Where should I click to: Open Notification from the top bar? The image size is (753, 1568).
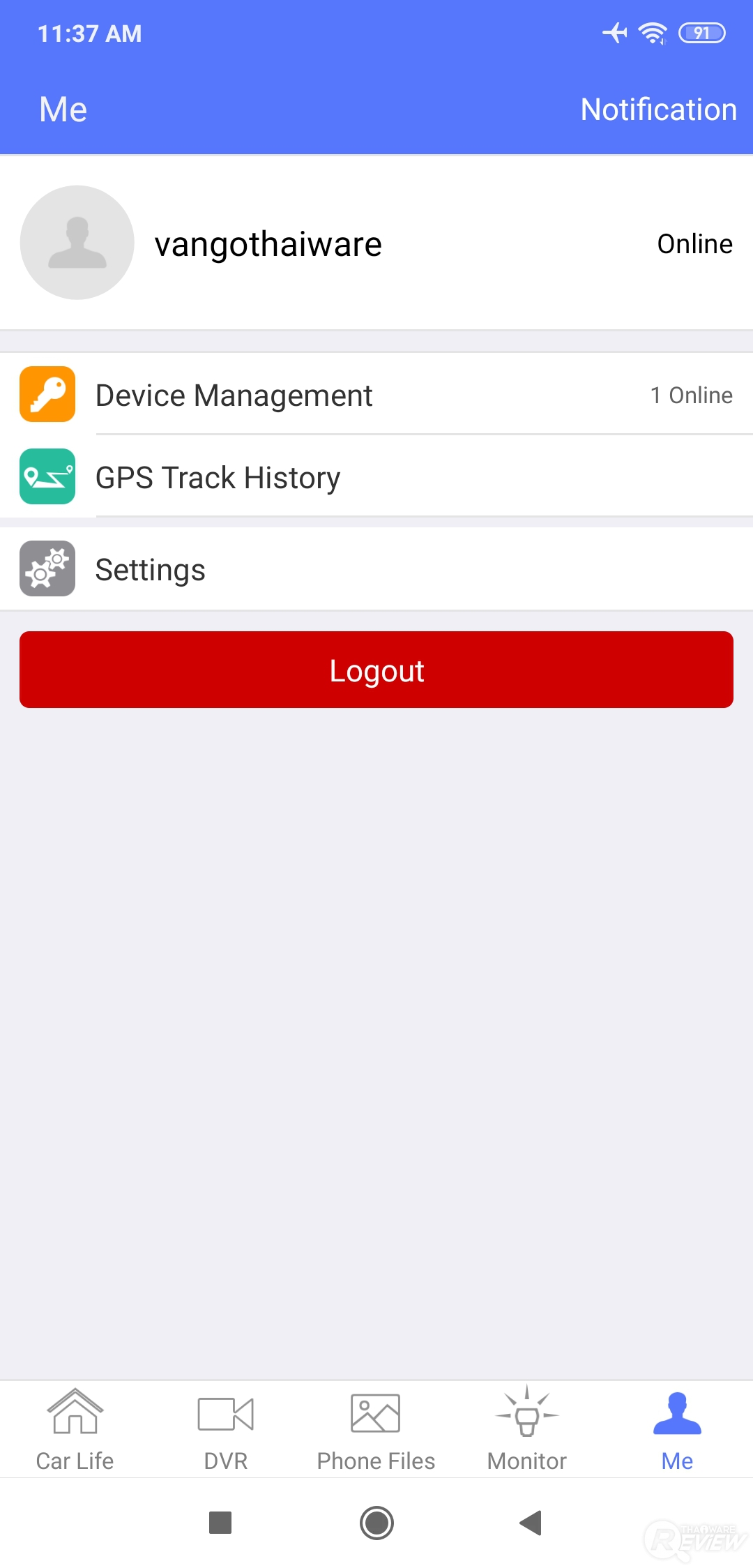[x=658, y=110]
